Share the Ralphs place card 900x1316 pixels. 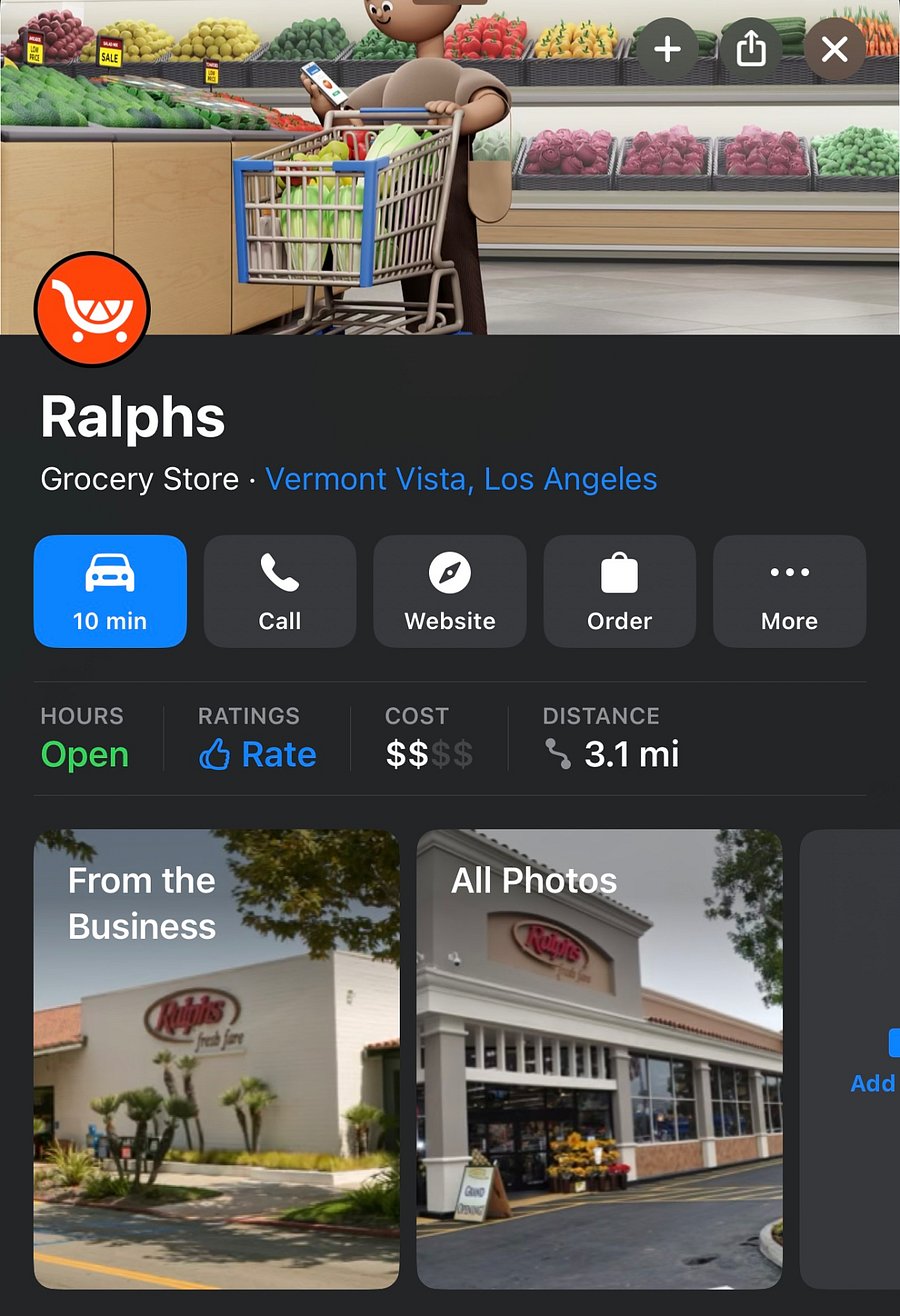coord(751,49)
